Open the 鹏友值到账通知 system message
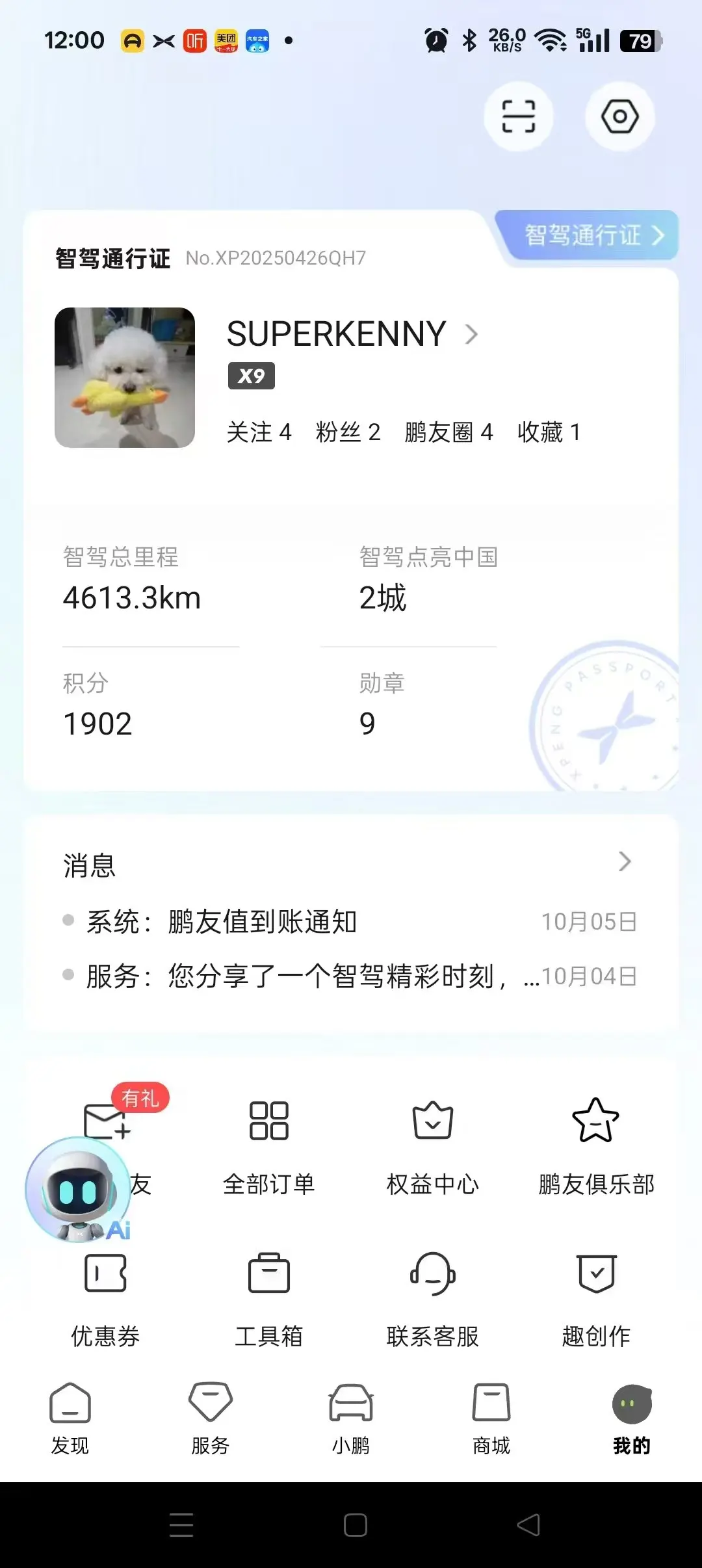Image resolution: width=702 pixels, height=1568 pixels. point(351,922)
